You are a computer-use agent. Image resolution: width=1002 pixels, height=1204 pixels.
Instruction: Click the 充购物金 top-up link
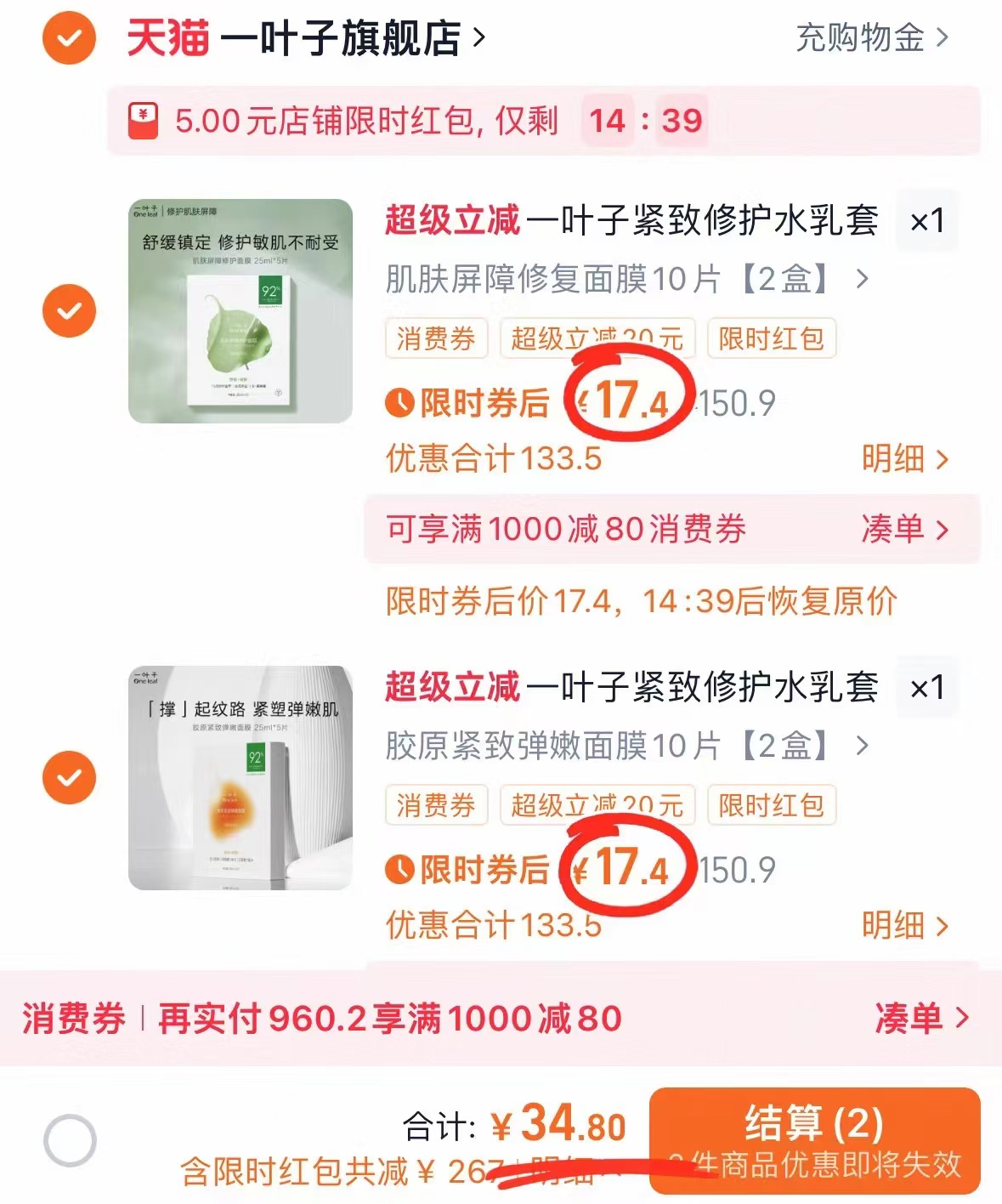[863, 38]
